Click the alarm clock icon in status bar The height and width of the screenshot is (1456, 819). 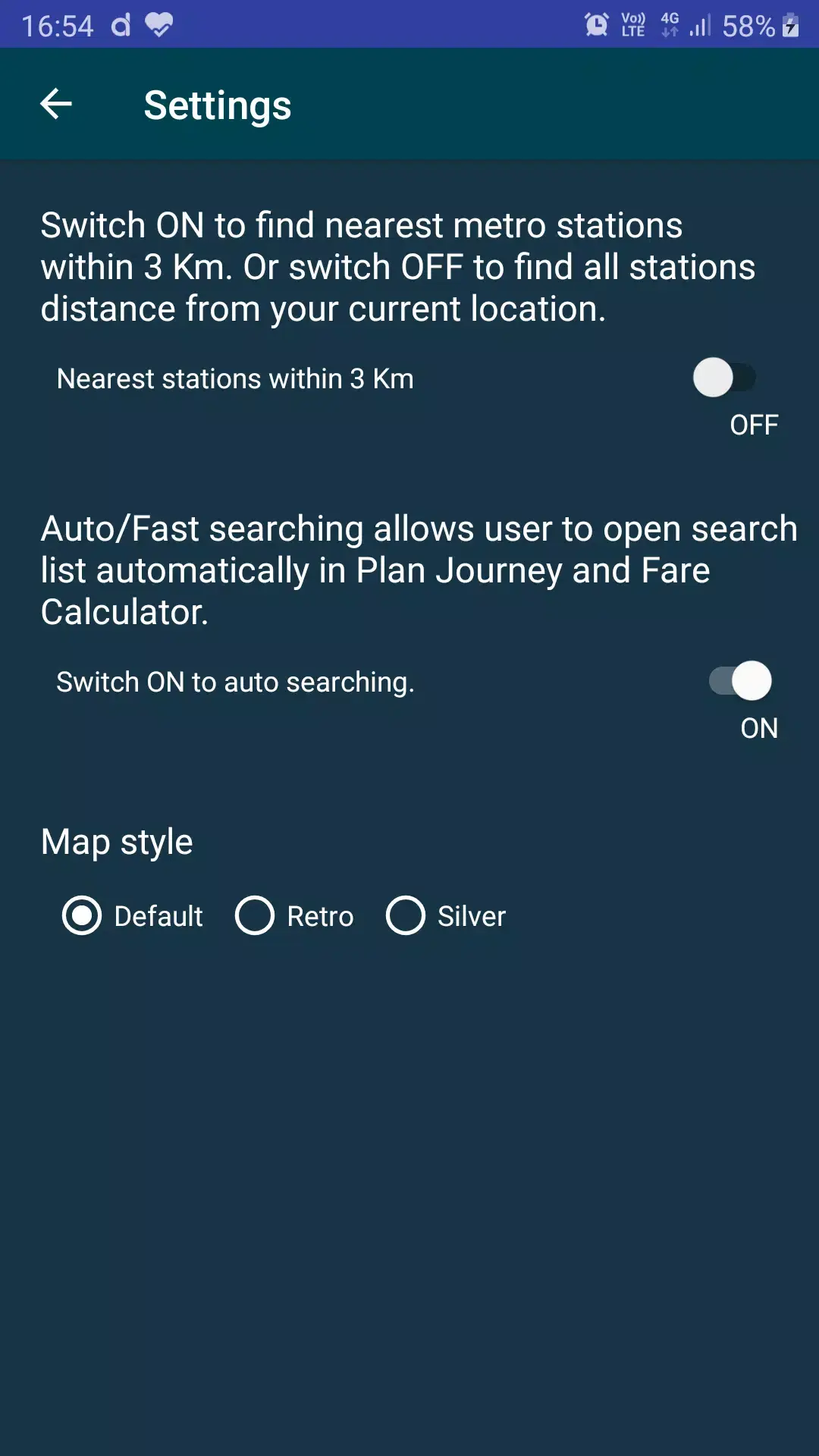[598, 24]
